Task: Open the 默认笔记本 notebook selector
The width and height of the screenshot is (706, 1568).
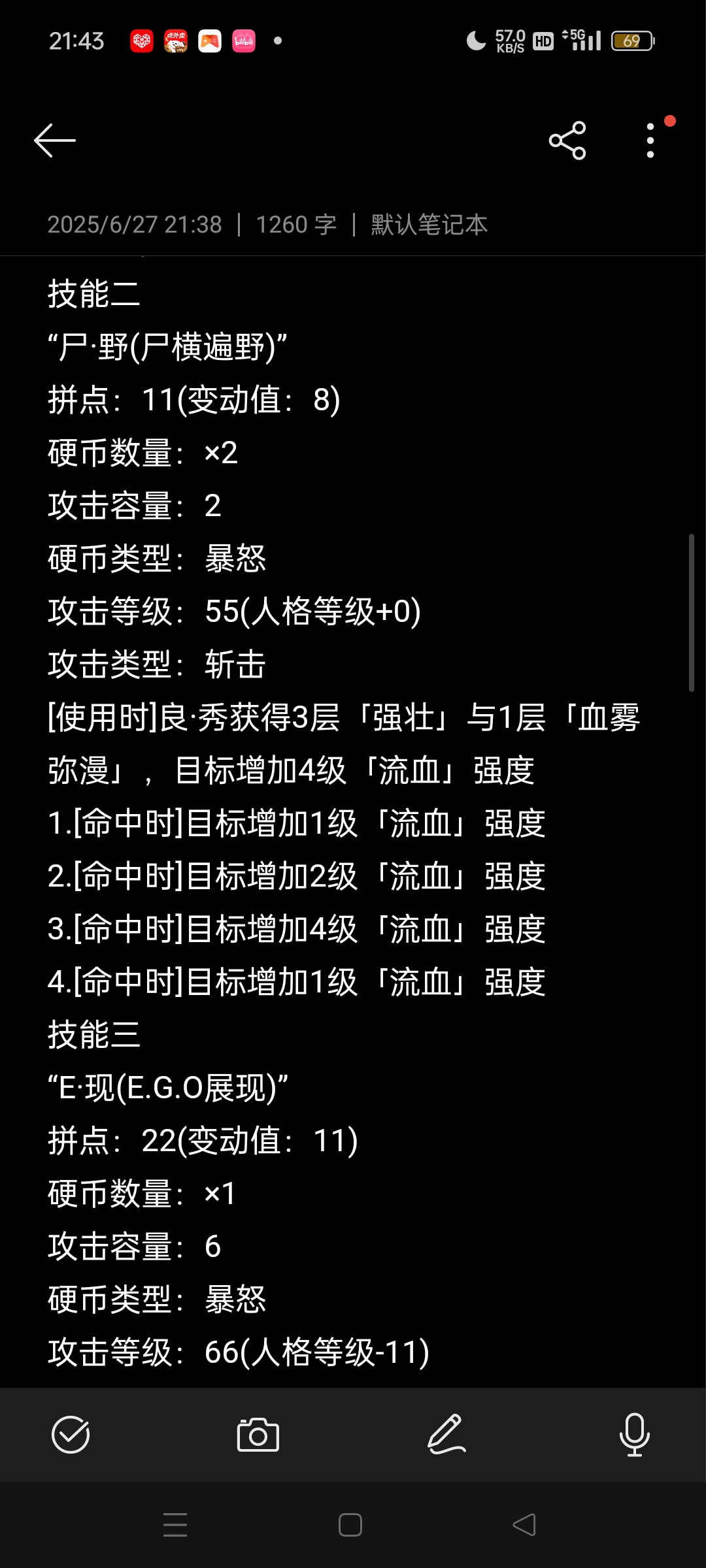Action: [429, 225]
